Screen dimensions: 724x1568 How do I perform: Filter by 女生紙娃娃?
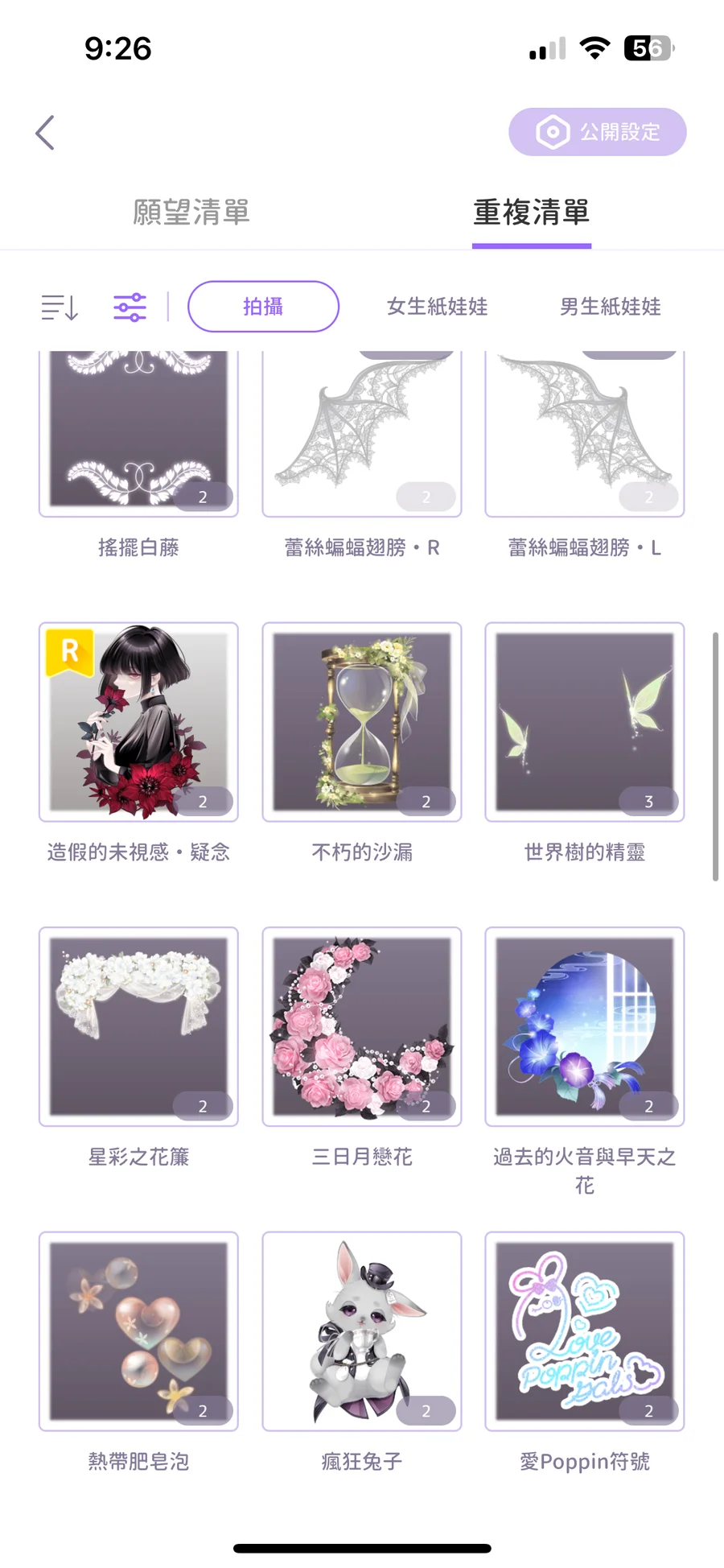[x=437, y=307]
